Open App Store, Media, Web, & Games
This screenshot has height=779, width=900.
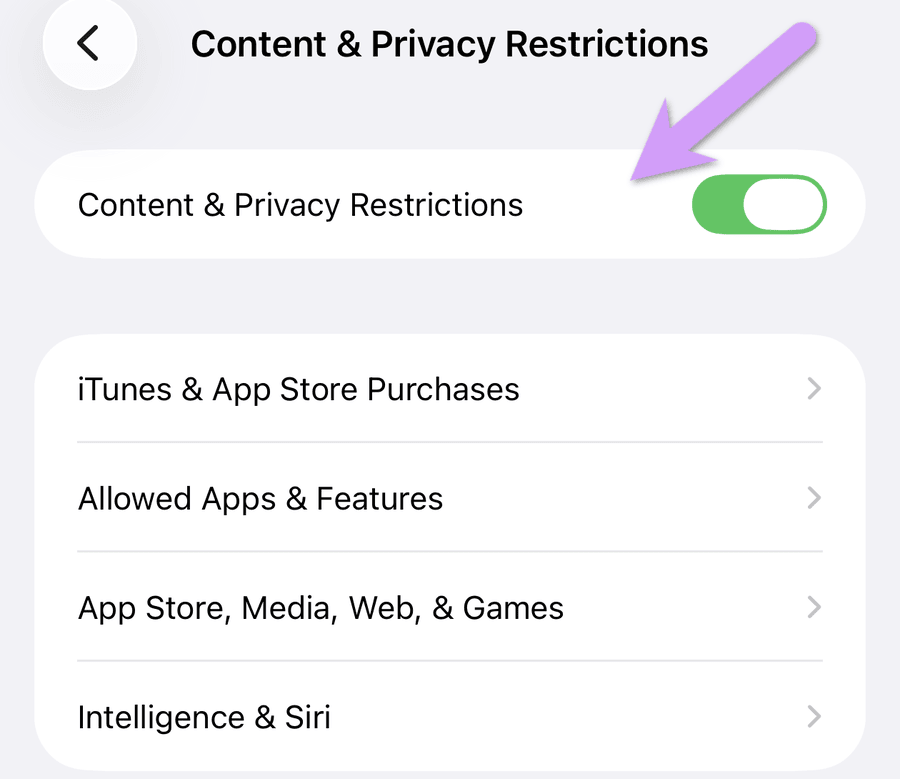450,607
